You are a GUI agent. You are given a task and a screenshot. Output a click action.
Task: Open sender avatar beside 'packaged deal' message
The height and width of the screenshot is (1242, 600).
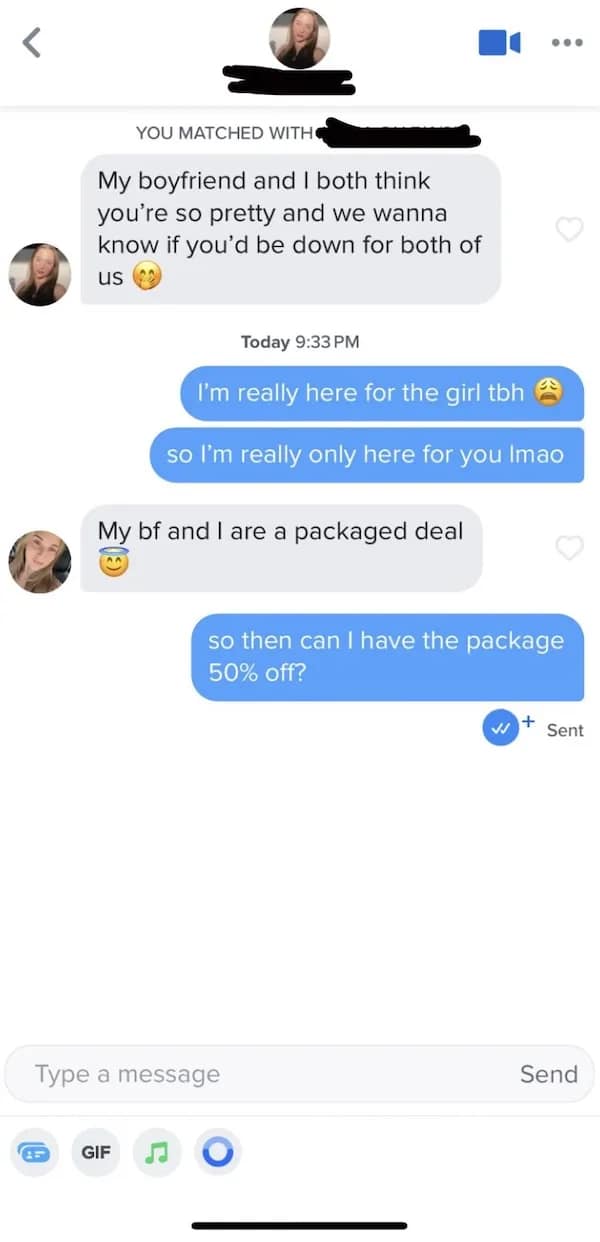tap(40, 561)
